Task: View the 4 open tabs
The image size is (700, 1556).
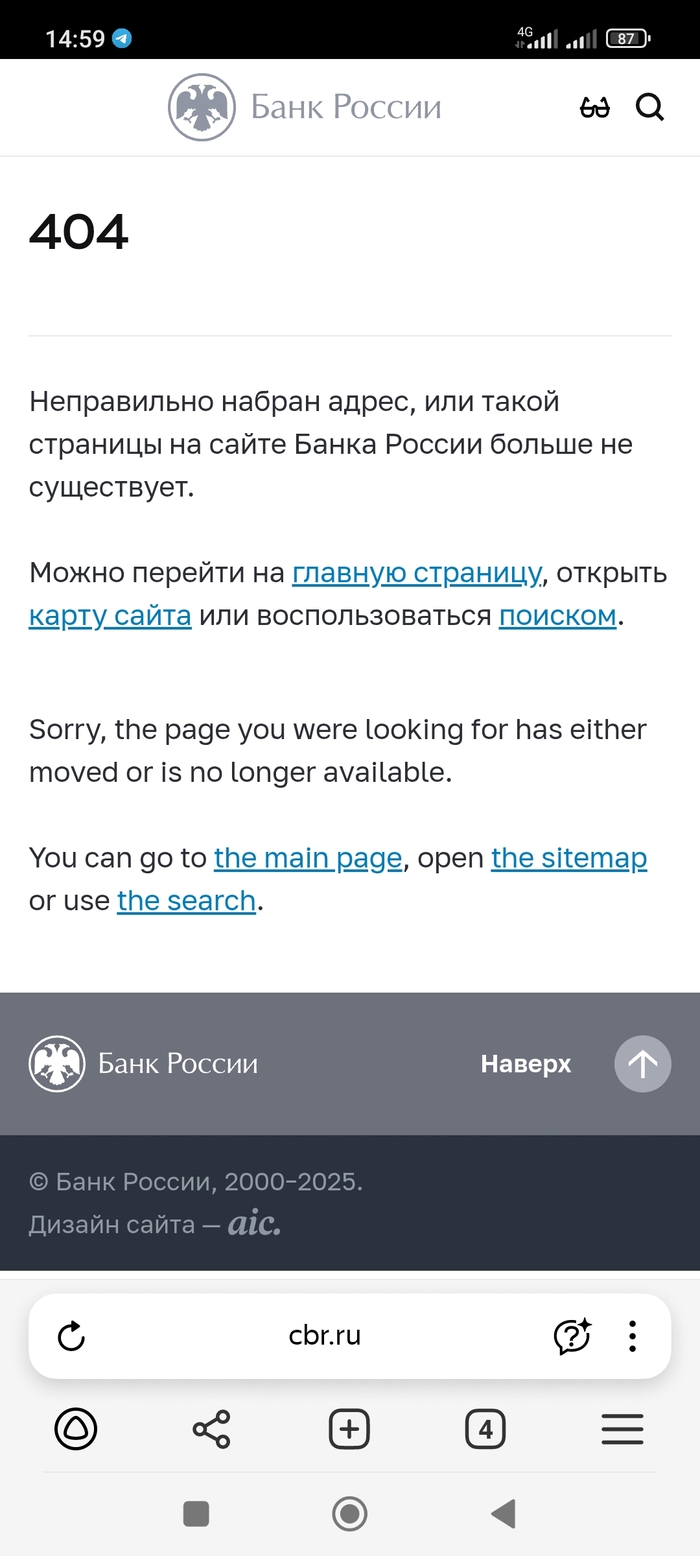Action: tap(485, 1429)
